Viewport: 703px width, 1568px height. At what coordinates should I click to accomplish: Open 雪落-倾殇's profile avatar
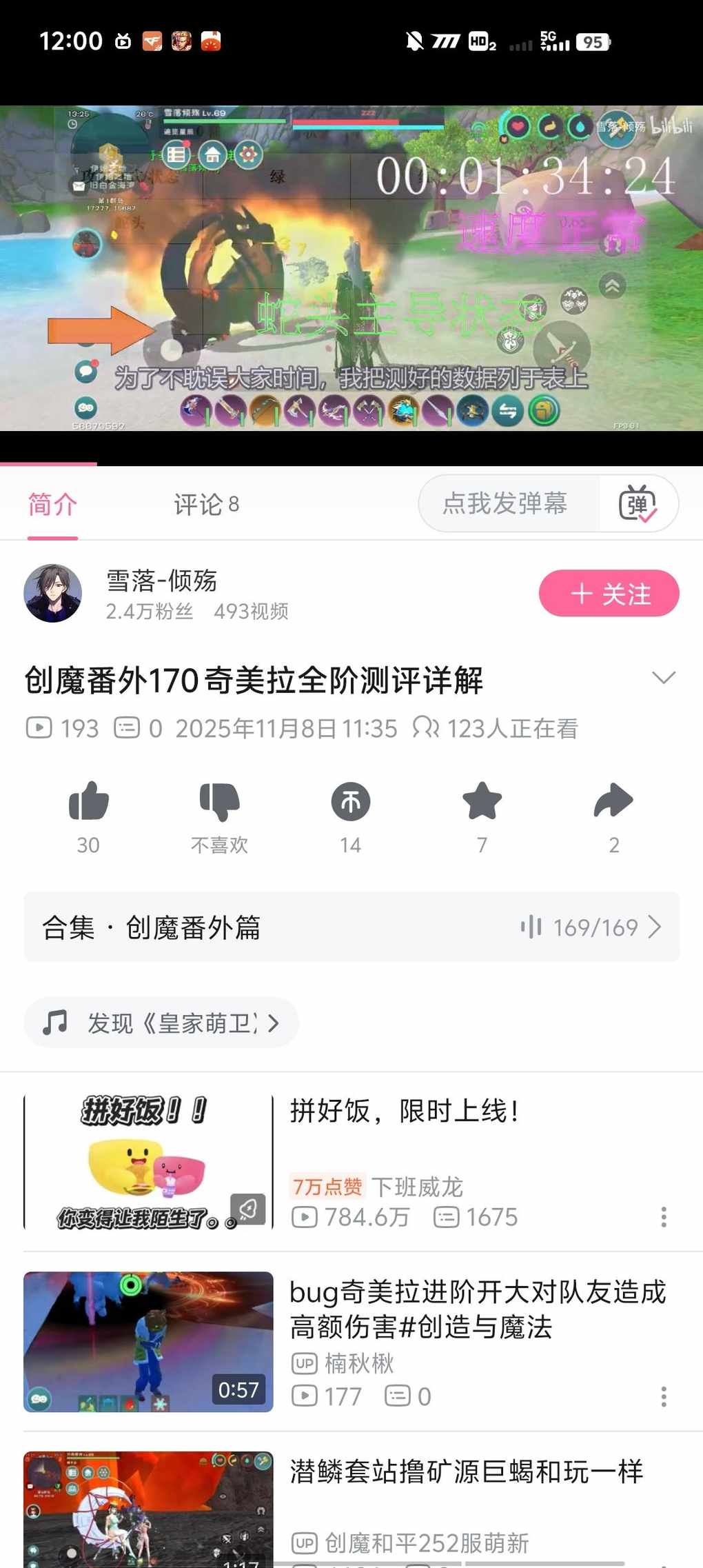click(53, 593)
